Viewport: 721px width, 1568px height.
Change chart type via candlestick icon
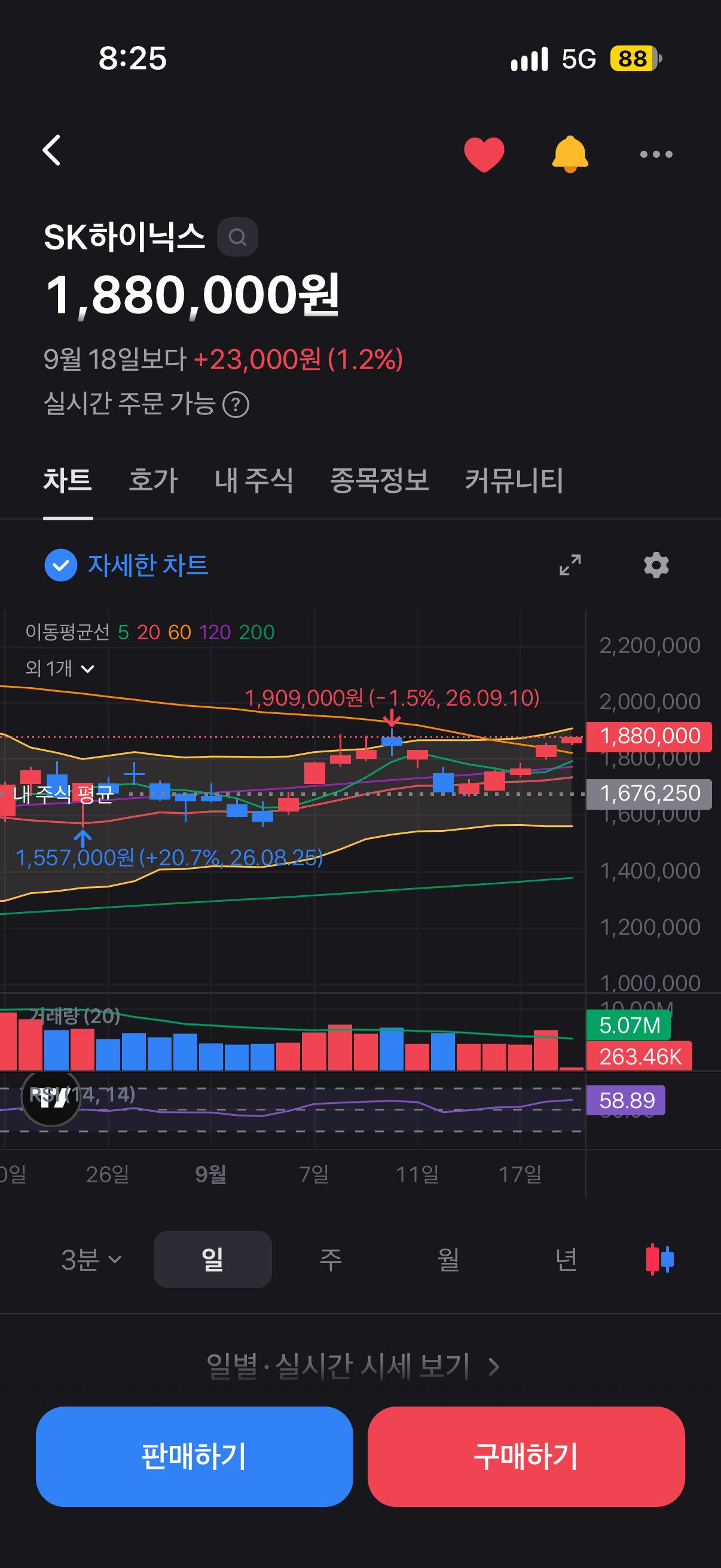point(659,1259)
